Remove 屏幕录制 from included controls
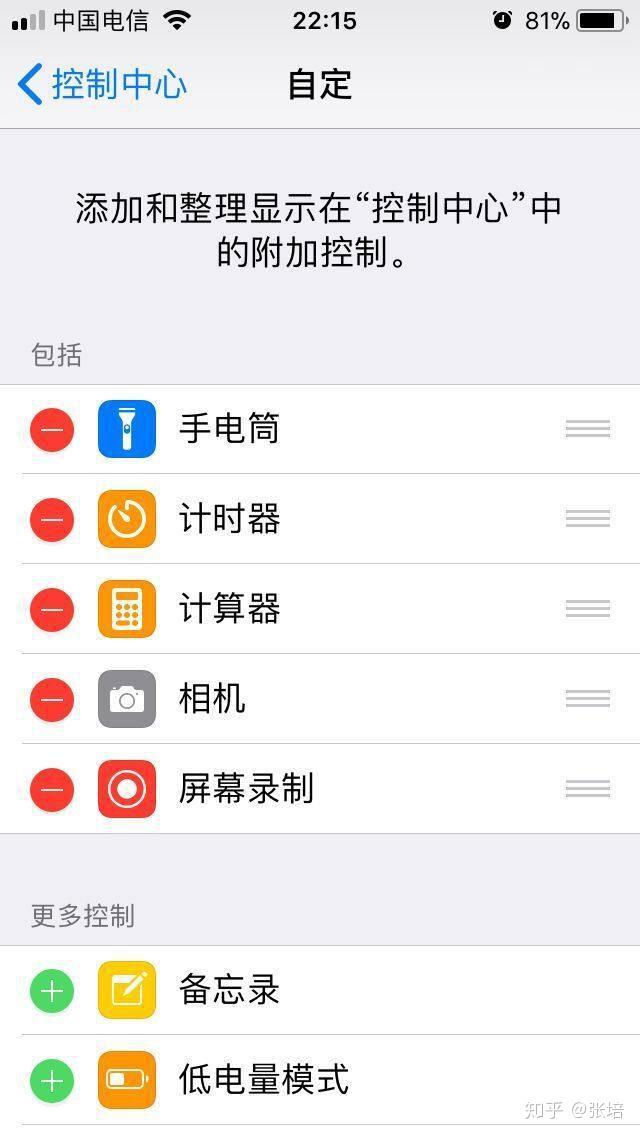This screenshot has height=1136, width=640. coord(51,789)
